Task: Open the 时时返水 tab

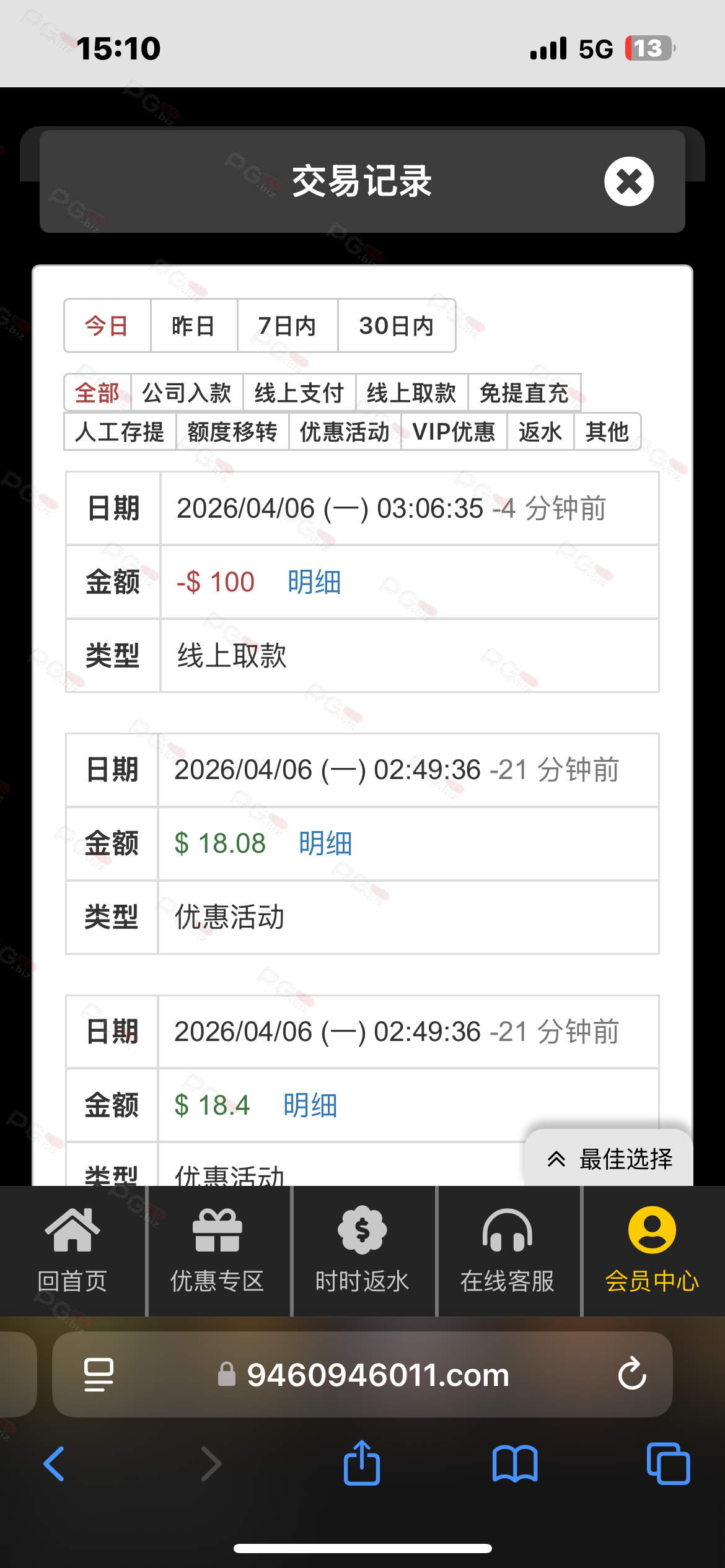Action: pyautogui.click(x=362, y=1252)
